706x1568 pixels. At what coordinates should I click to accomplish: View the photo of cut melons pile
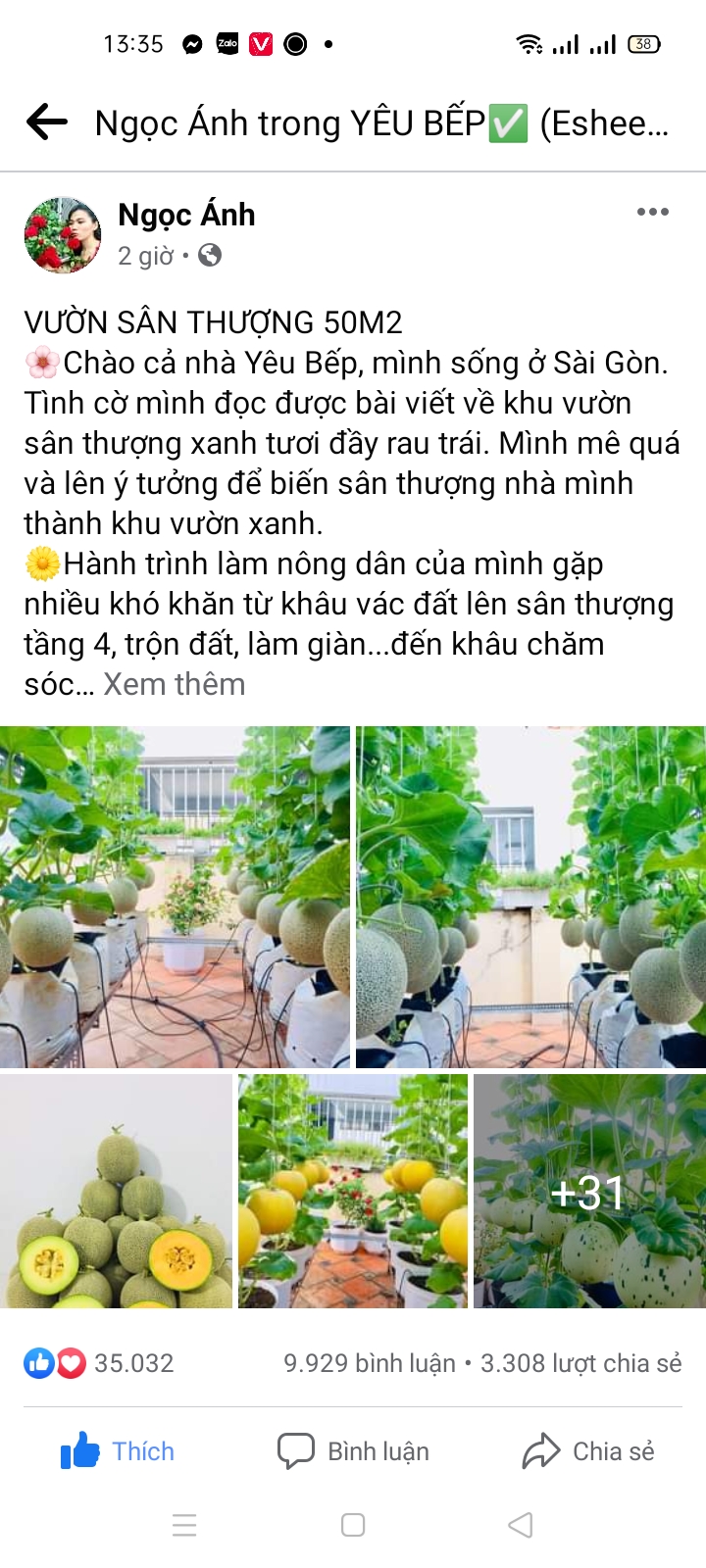click(x=116, y=1191)
